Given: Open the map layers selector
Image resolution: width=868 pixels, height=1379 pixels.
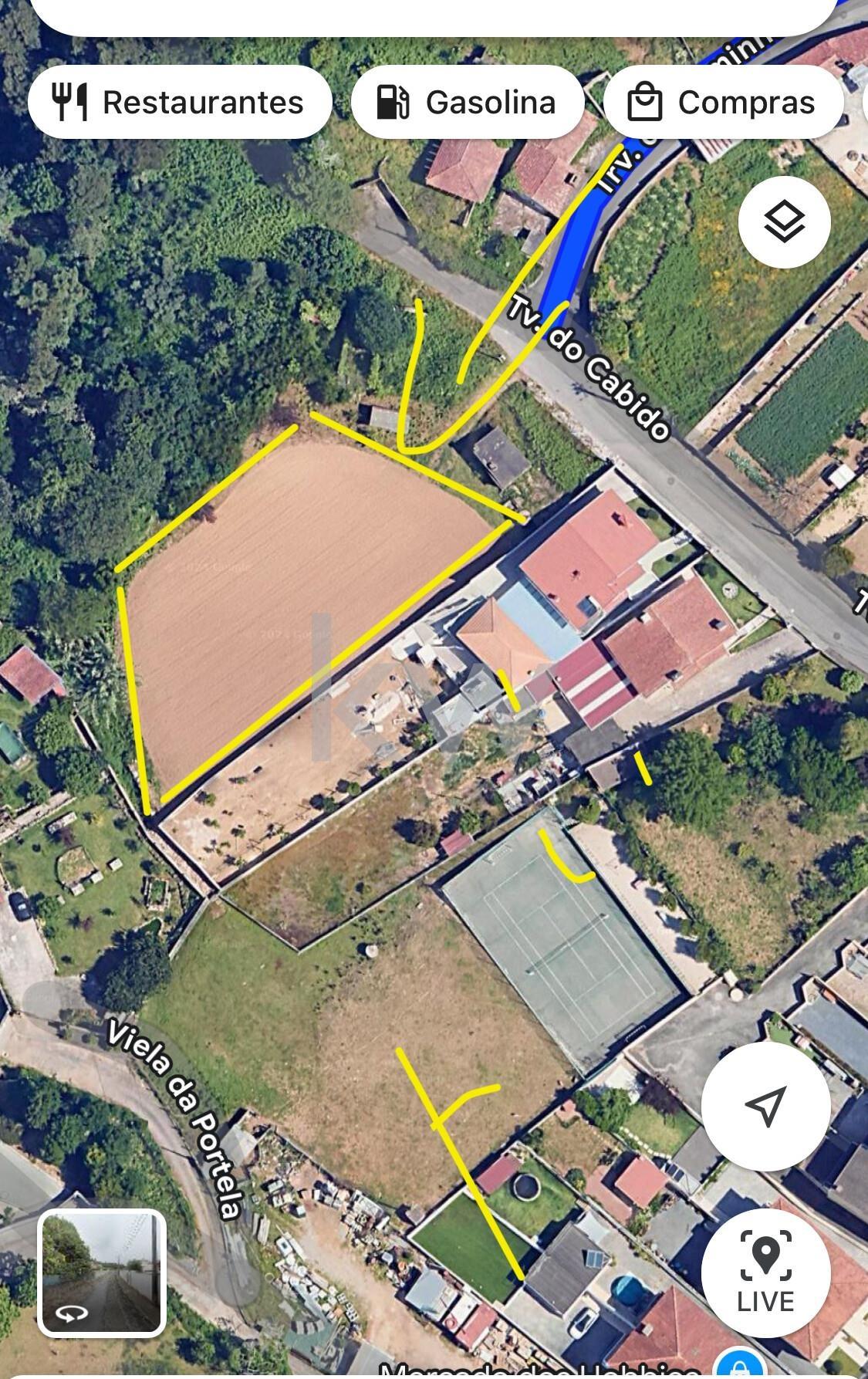Looking at the screenshot, I should point(784,222).
